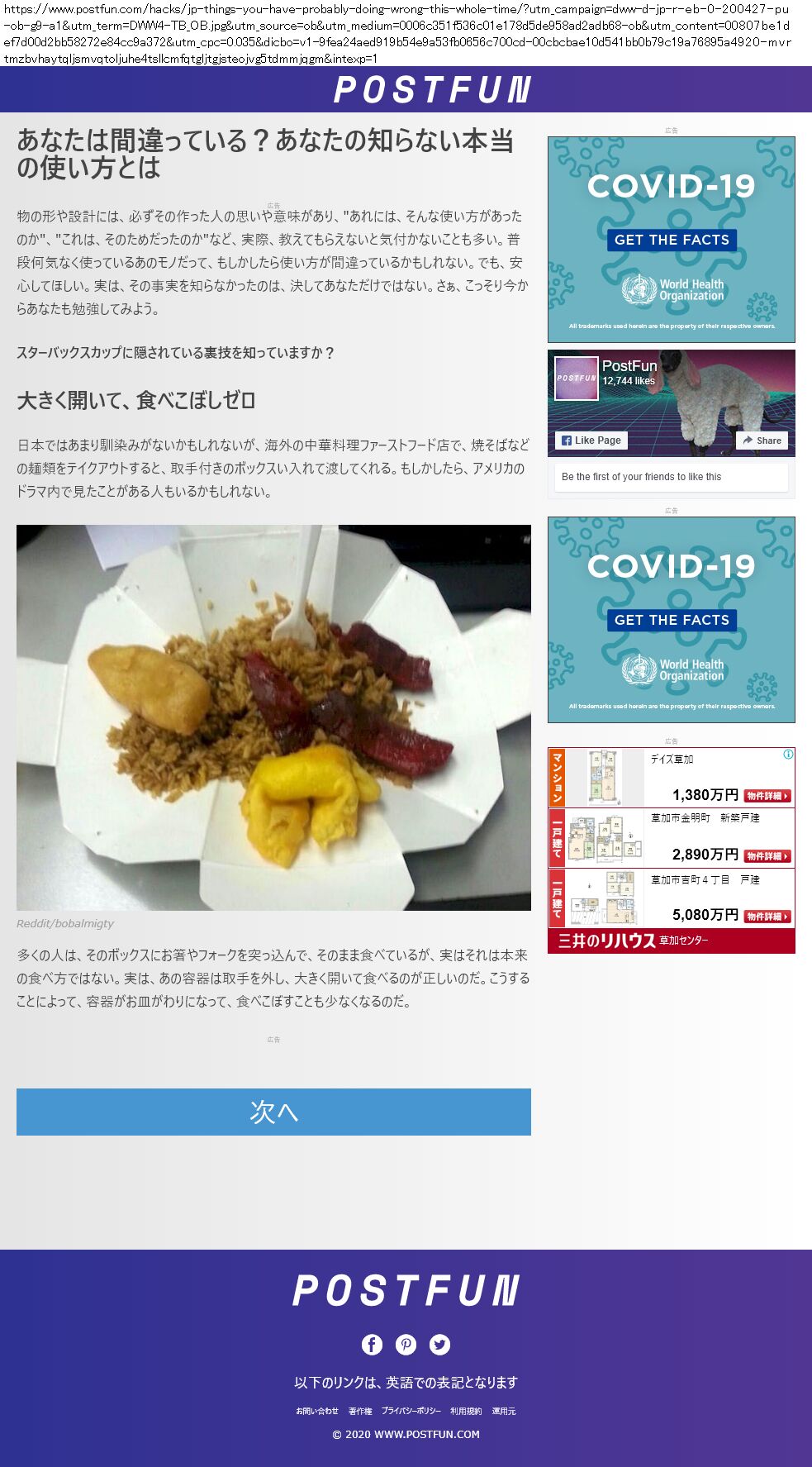Screen dimensions: 812x1467
Task: View details of the 2,890万円 草加市金明町 listing
Action: pyautogui.click(x=767, y=856)
